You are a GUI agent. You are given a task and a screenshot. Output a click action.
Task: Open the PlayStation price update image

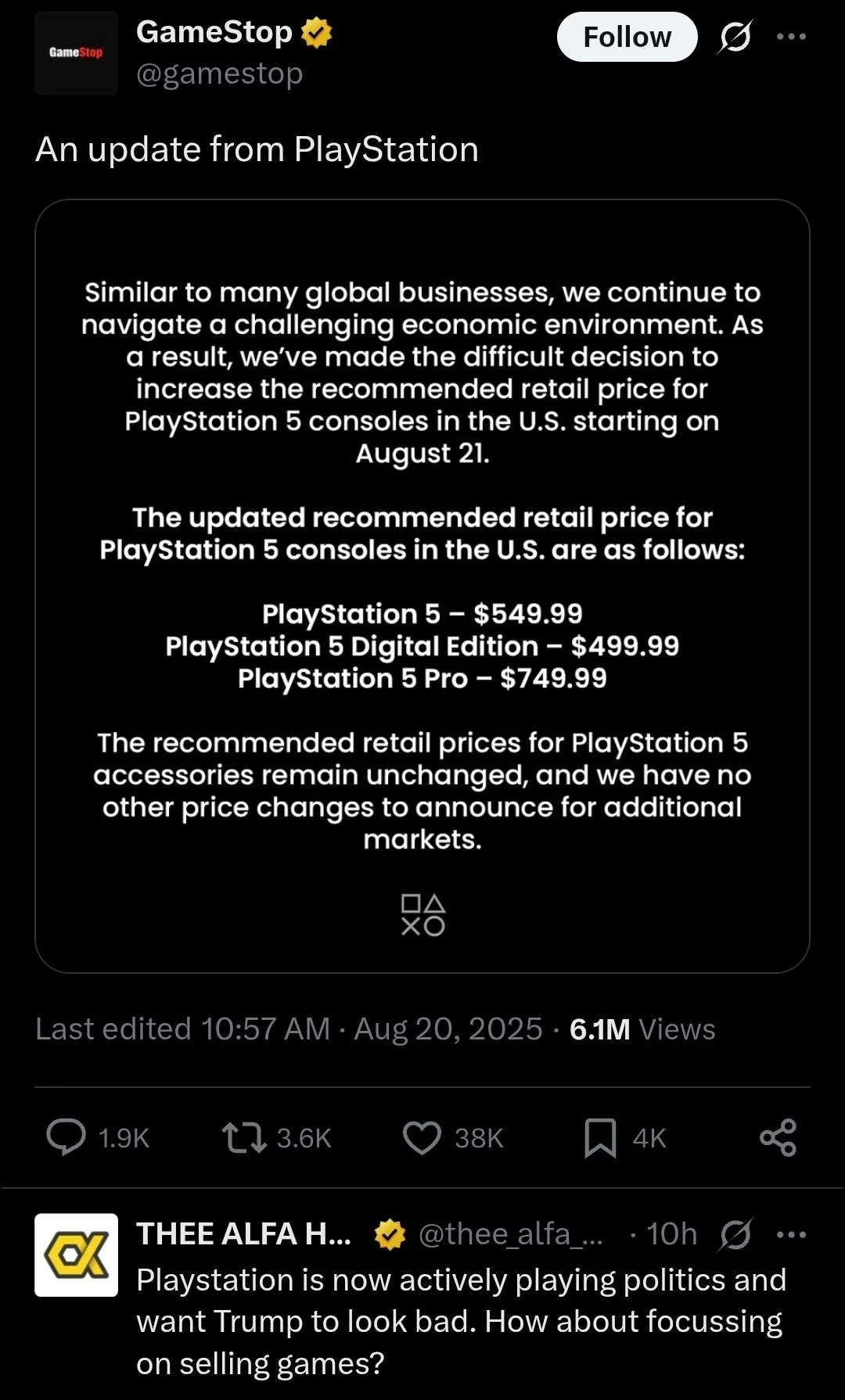coord(422,585)
